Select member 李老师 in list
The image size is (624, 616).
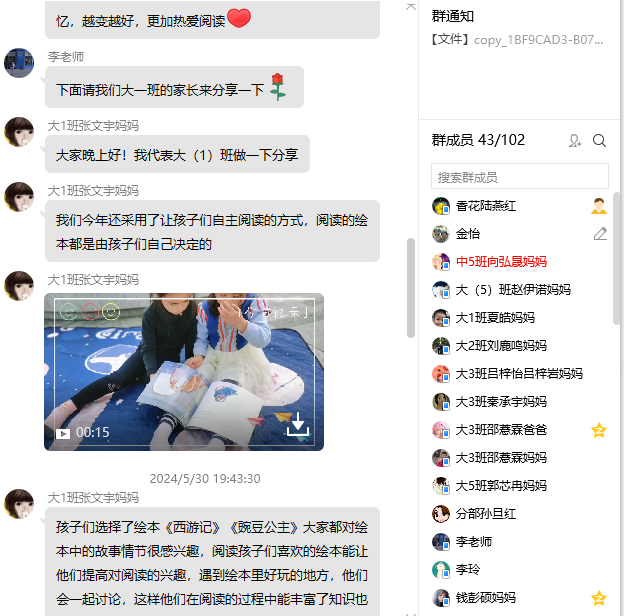[473, 542]
